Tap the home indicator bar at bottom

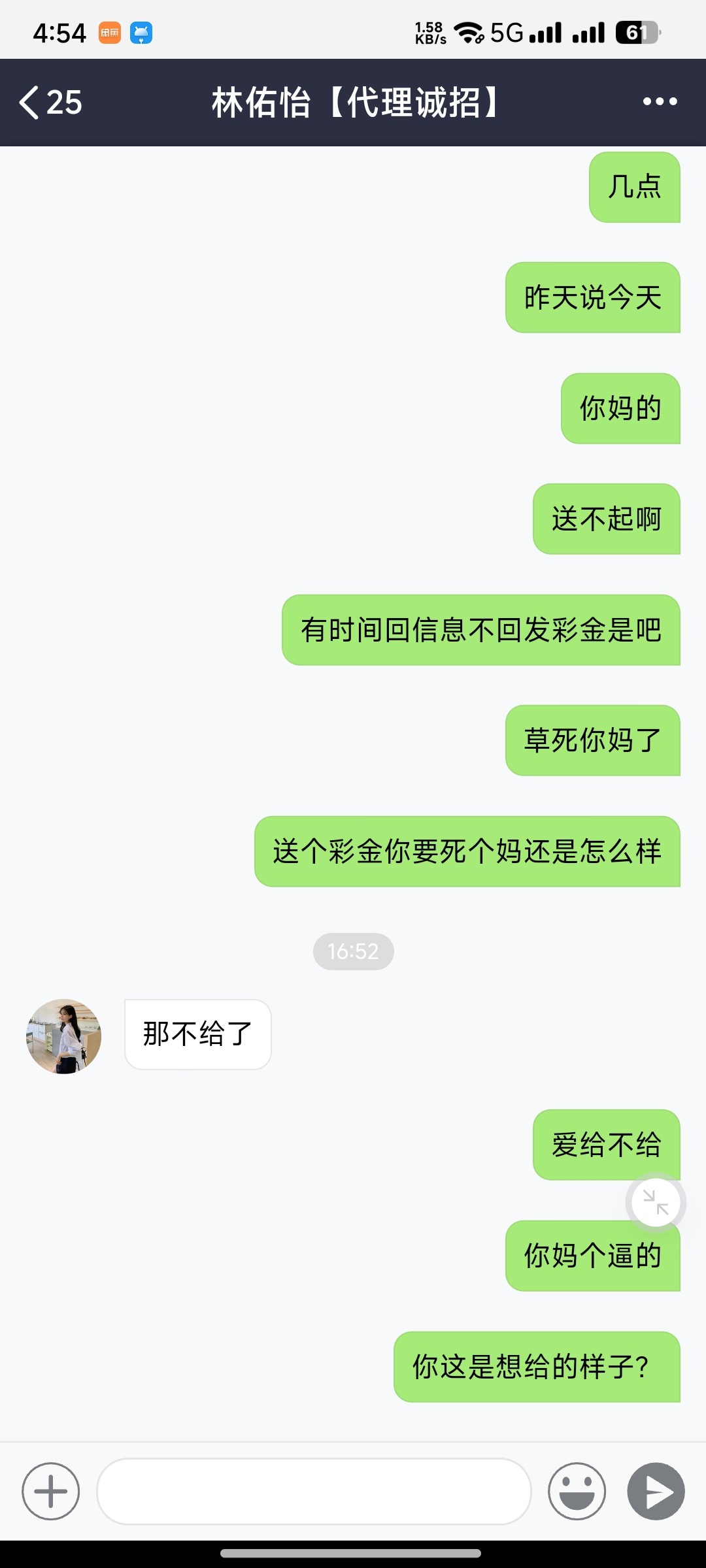pos(353,1552)
